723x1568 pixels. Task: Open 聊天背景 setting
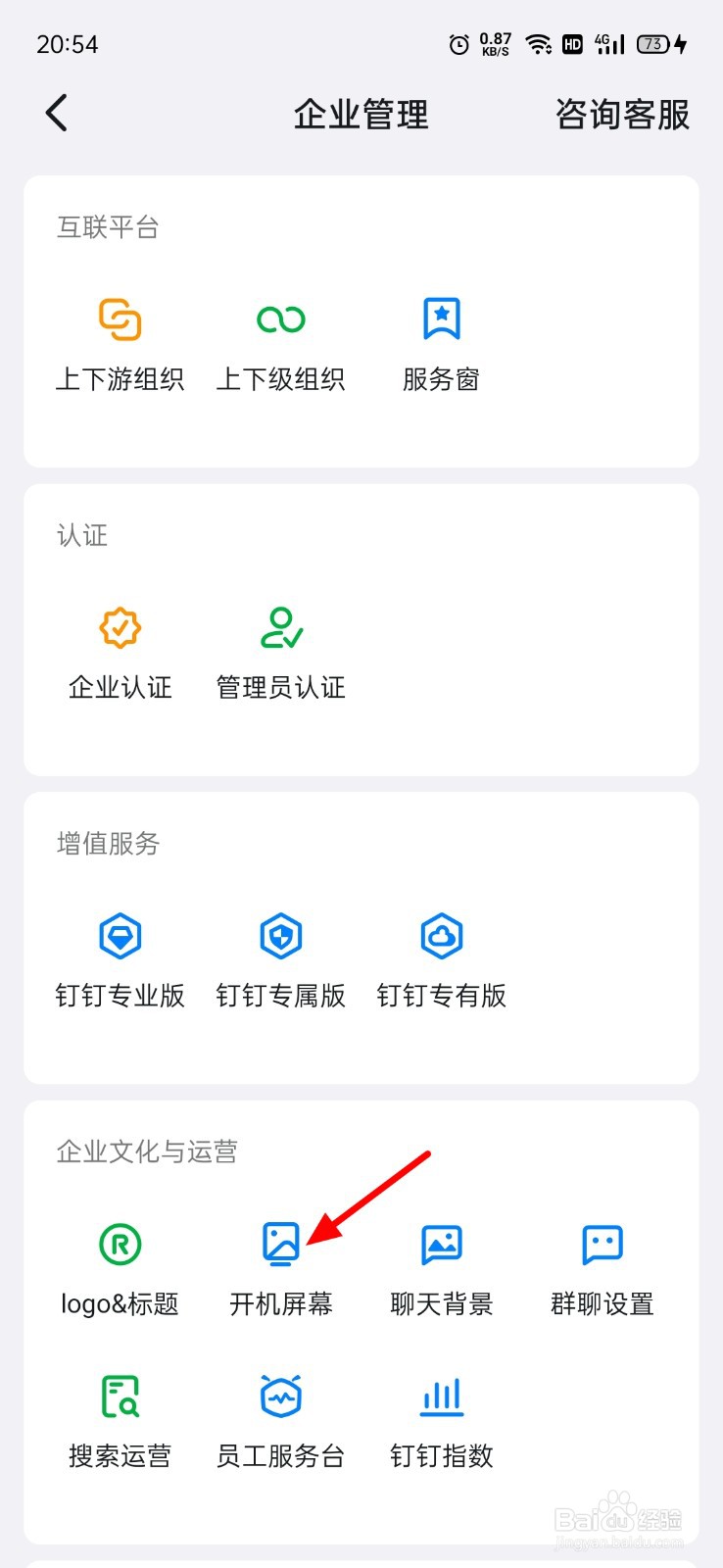point(442,1270)
